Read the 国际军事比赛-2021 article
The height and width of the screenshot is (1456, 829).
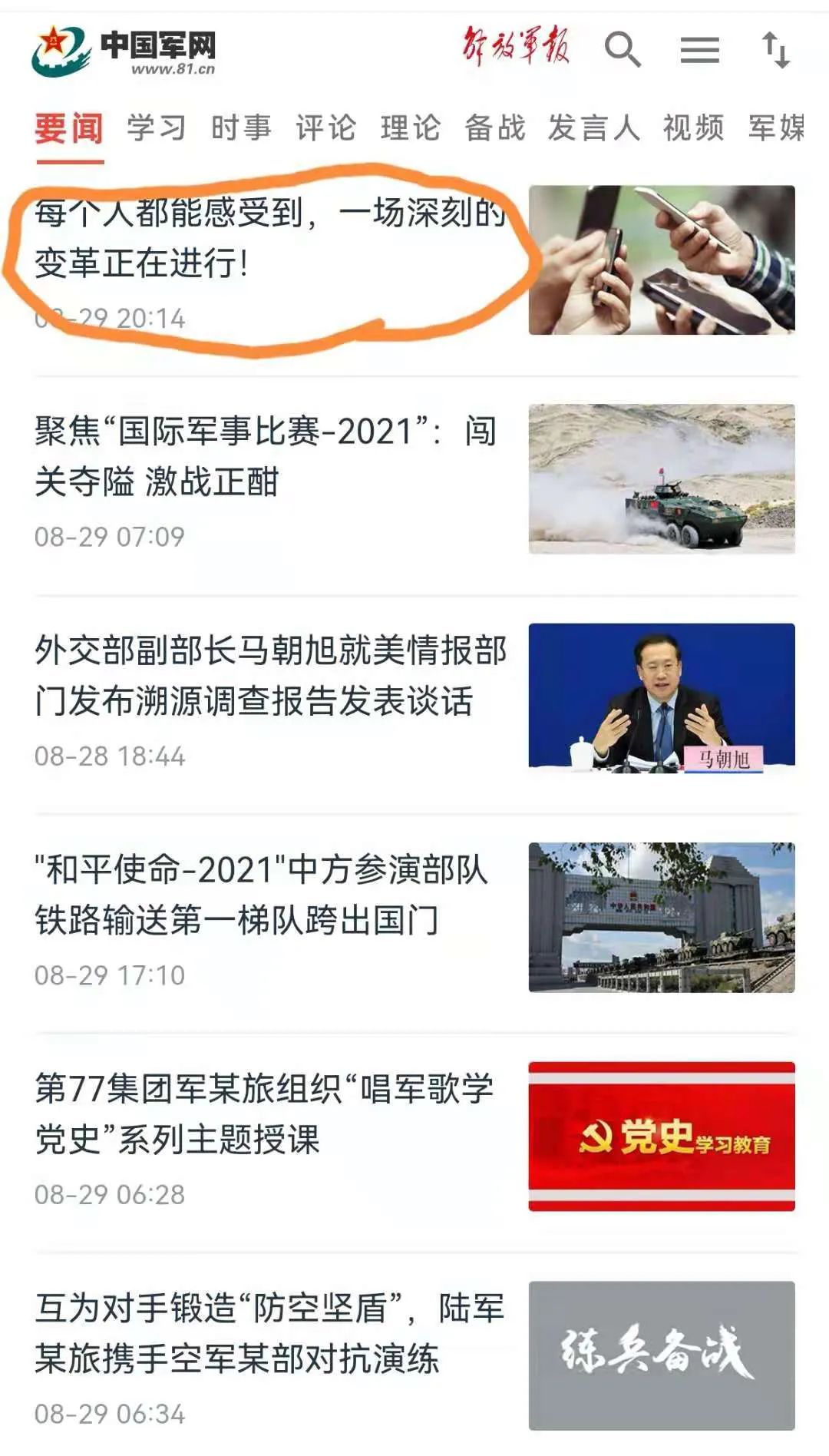pyautogui.click(x=269, y=456)
